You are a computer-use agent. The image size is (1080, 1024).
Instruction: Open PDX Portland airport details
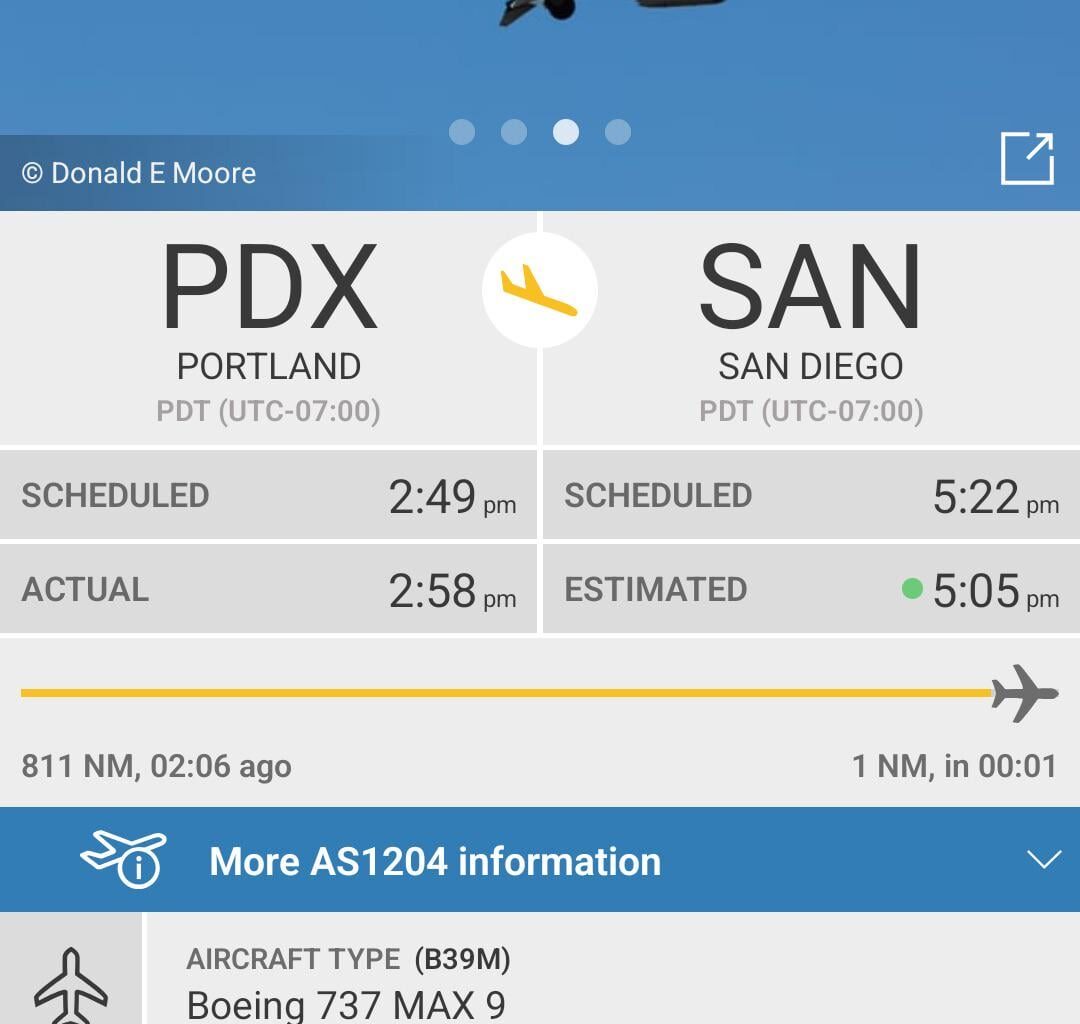point(269,327)
